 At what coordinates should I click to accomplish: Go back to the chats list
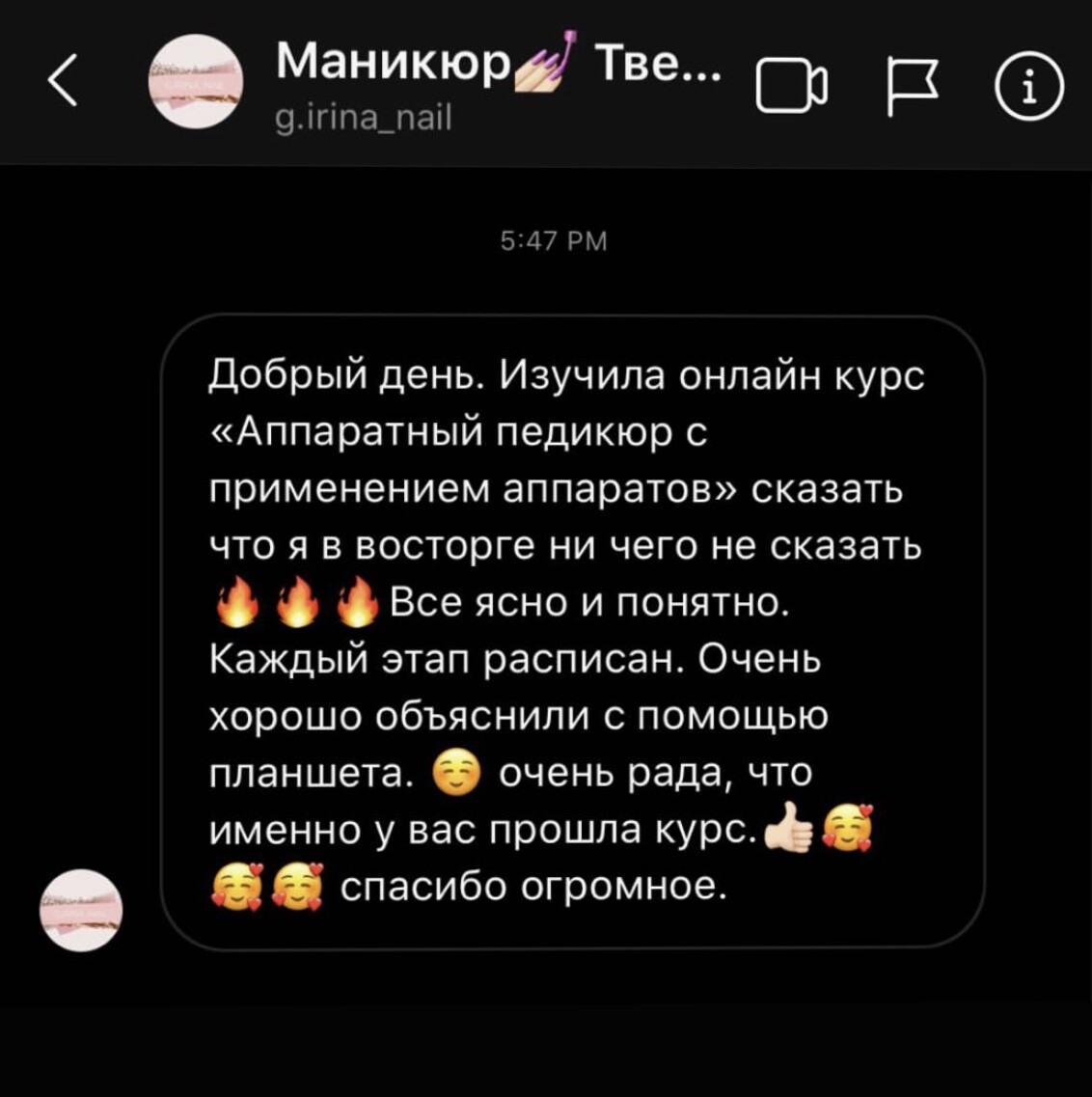click(64, 83)
